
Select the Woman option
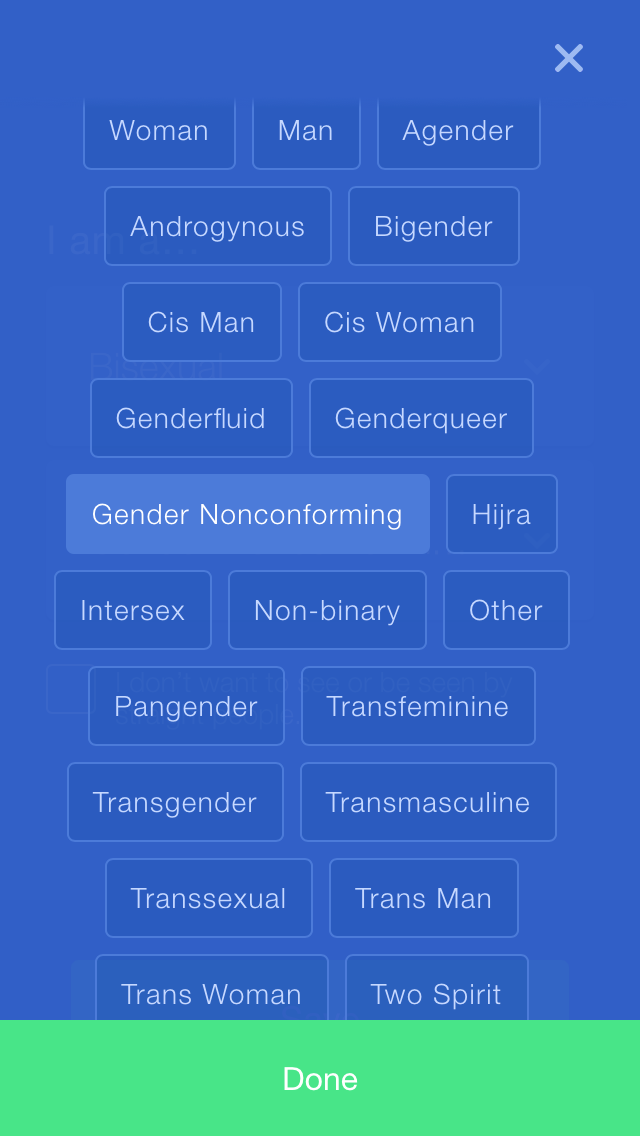click(159, 131)
